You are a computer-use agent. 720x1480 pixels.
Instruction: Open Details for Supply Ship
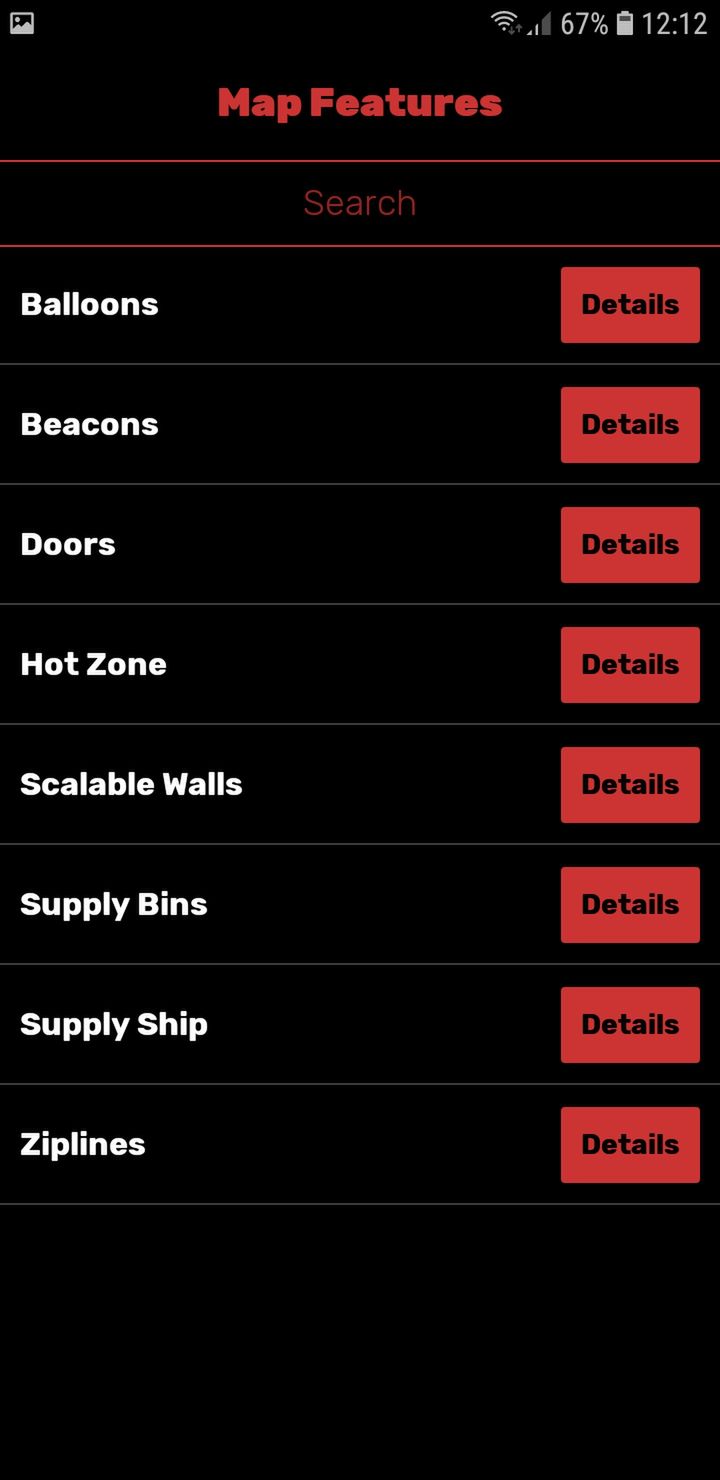(x=630, y=1025)
